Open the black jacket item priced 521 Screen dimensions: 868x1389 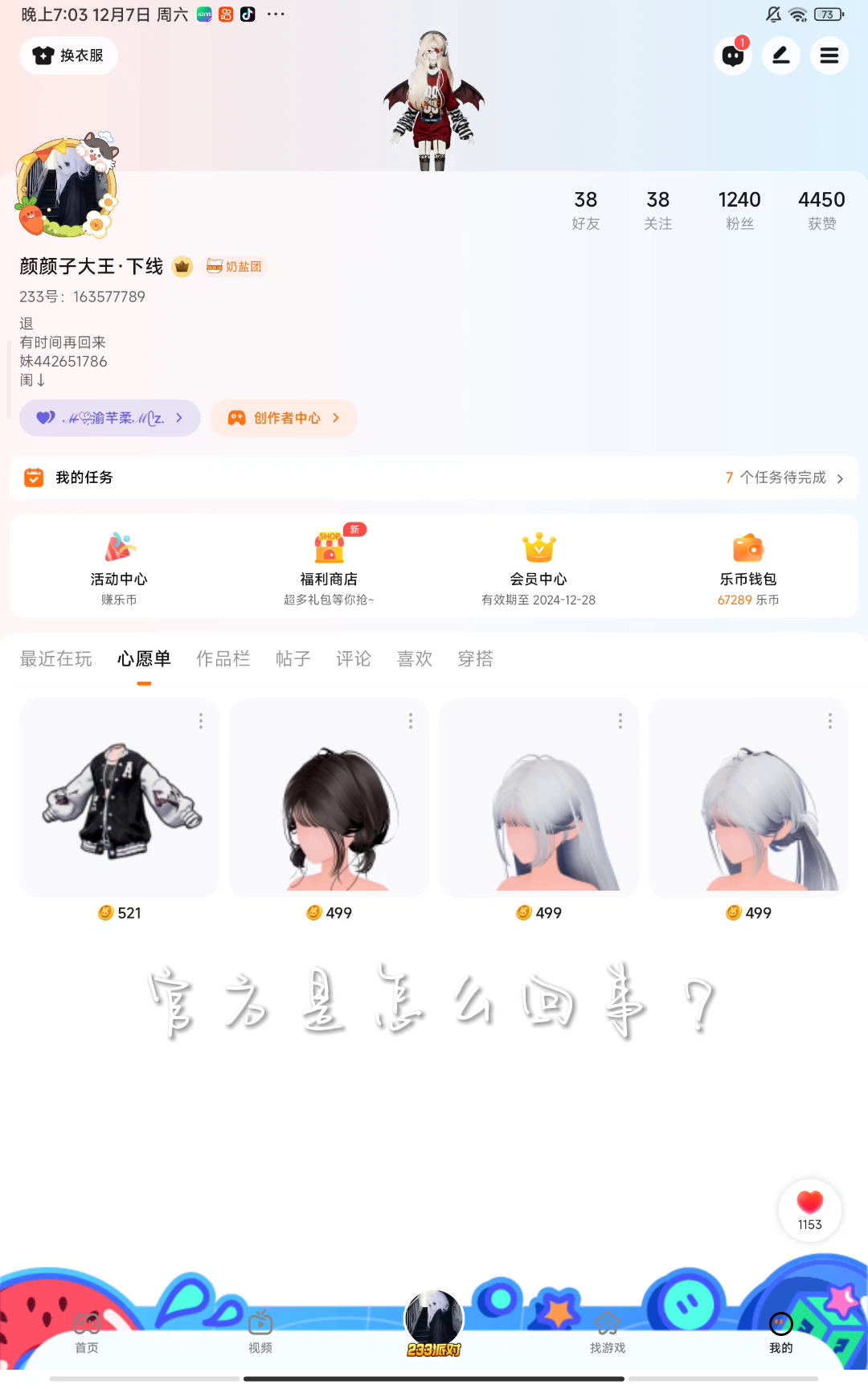119,800
